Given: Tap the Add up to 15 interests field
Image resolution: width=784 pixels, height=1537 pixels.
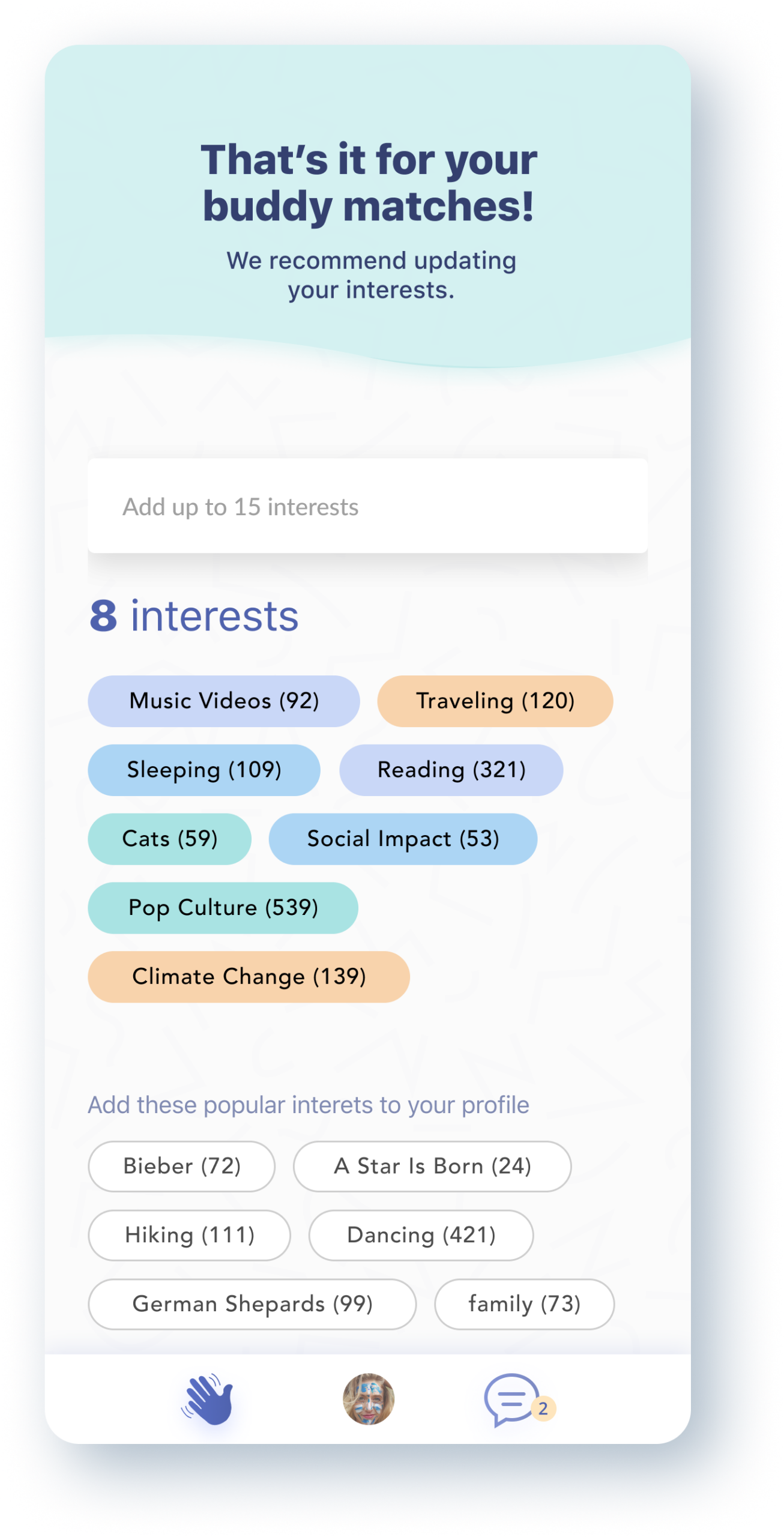Looking at the screenshot, I should coord(367,506).
